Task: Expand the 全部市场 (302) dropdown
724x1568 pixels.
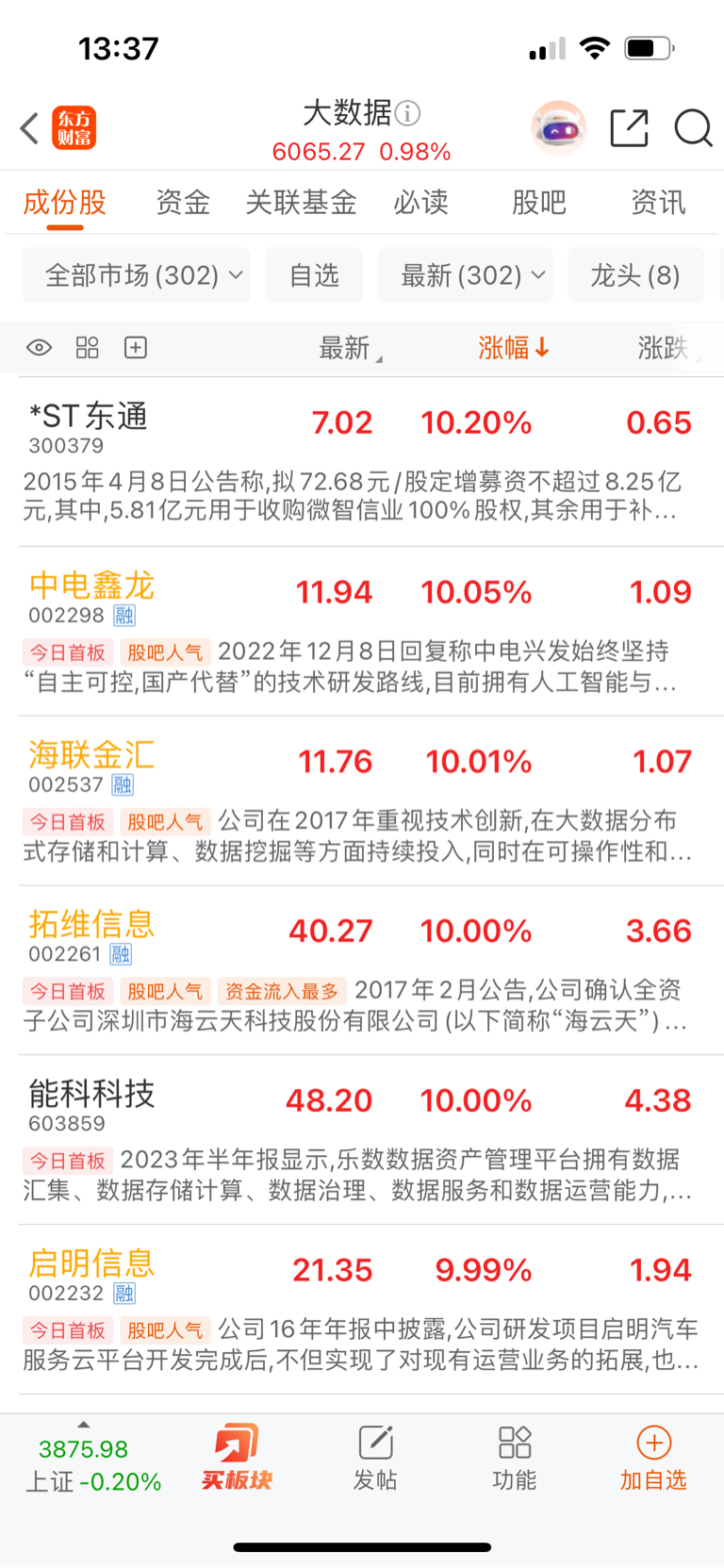Action: pos(137,275)
